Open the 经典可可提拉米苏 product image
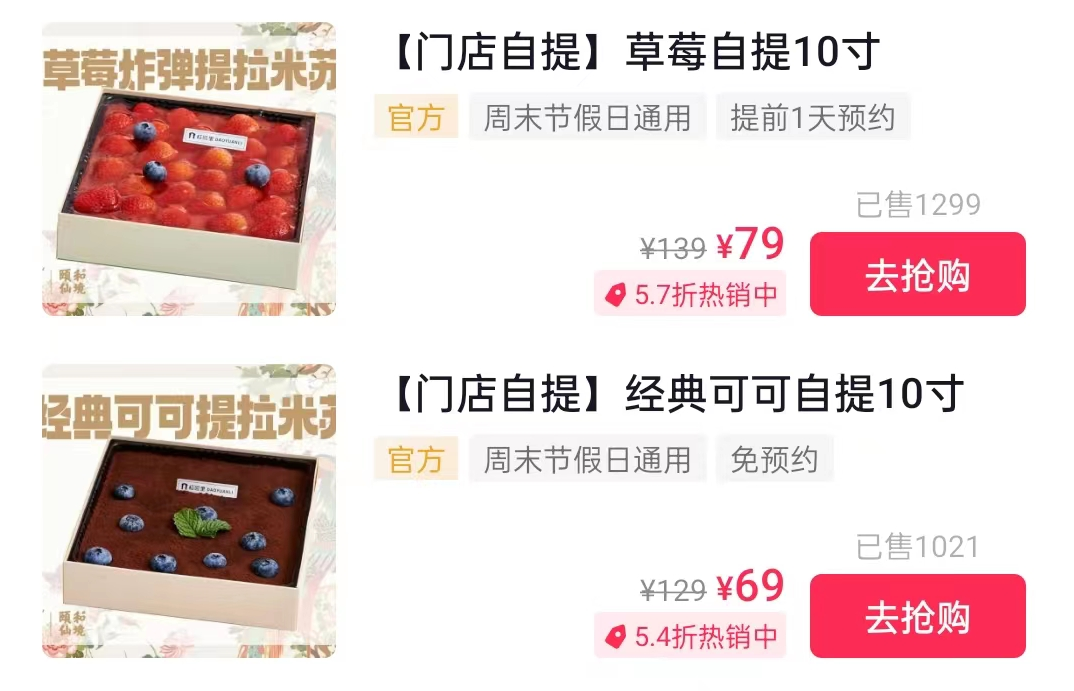 (189, 511)
